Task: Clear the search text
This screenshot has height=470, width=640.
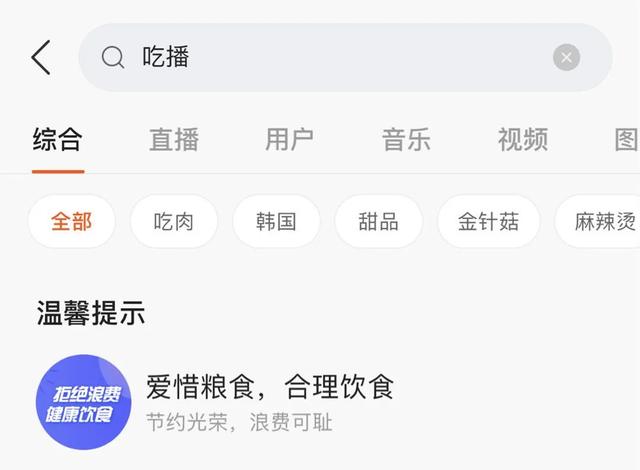Action: click(x=566, y=58)
